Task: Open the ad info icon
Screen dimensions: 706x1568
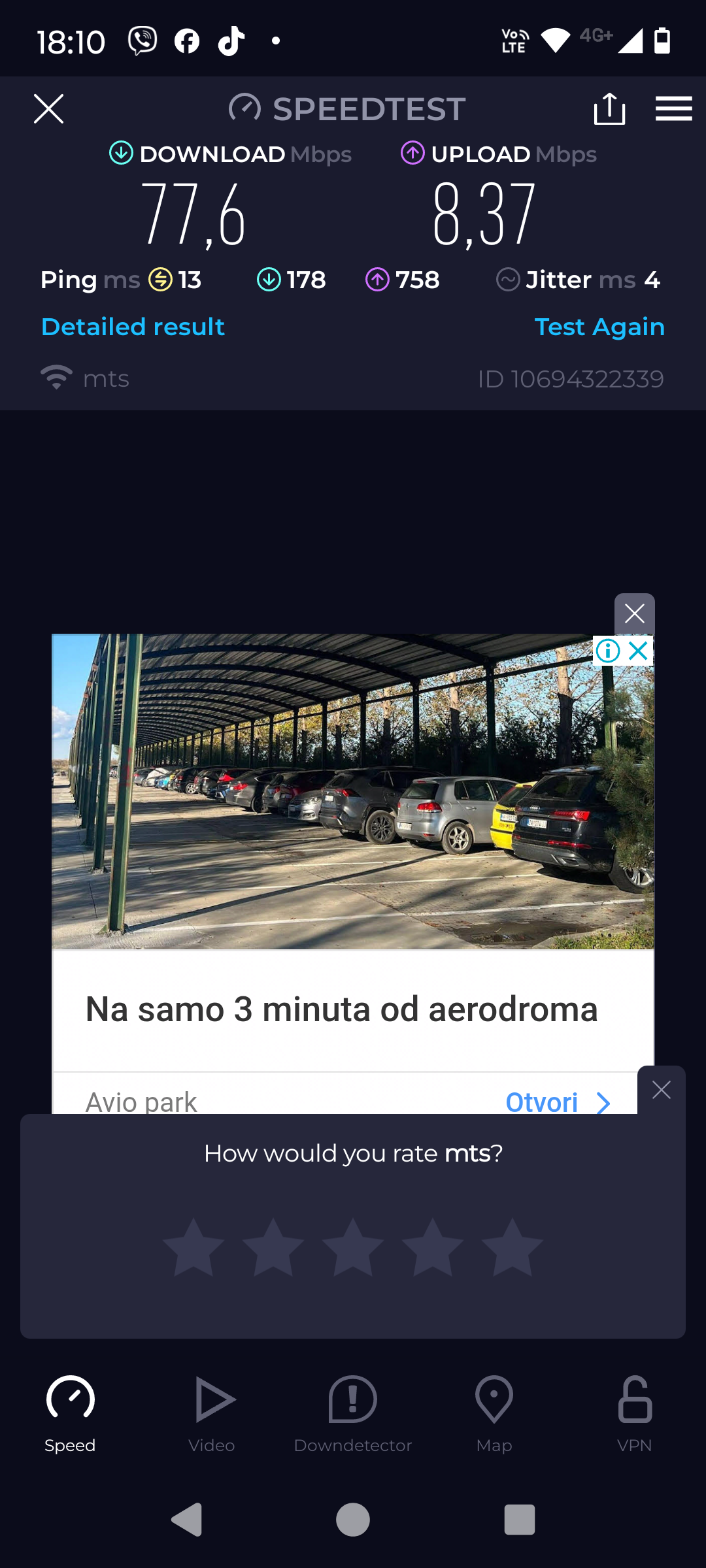Action: click(608, 651)
